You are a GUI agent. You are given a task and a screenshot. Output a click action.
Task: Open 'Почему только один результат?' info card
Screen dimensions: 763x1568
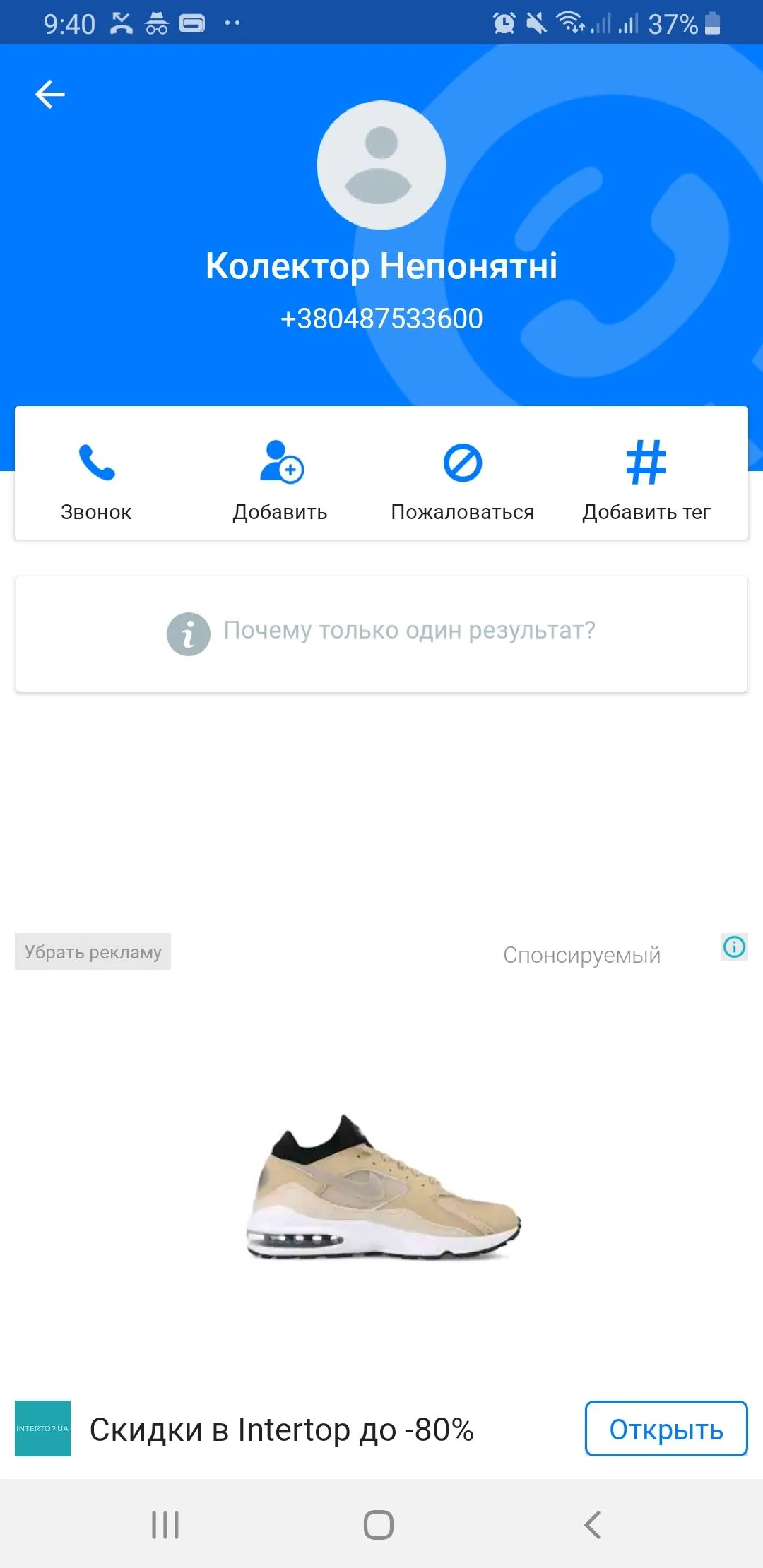tap(381, 632)
